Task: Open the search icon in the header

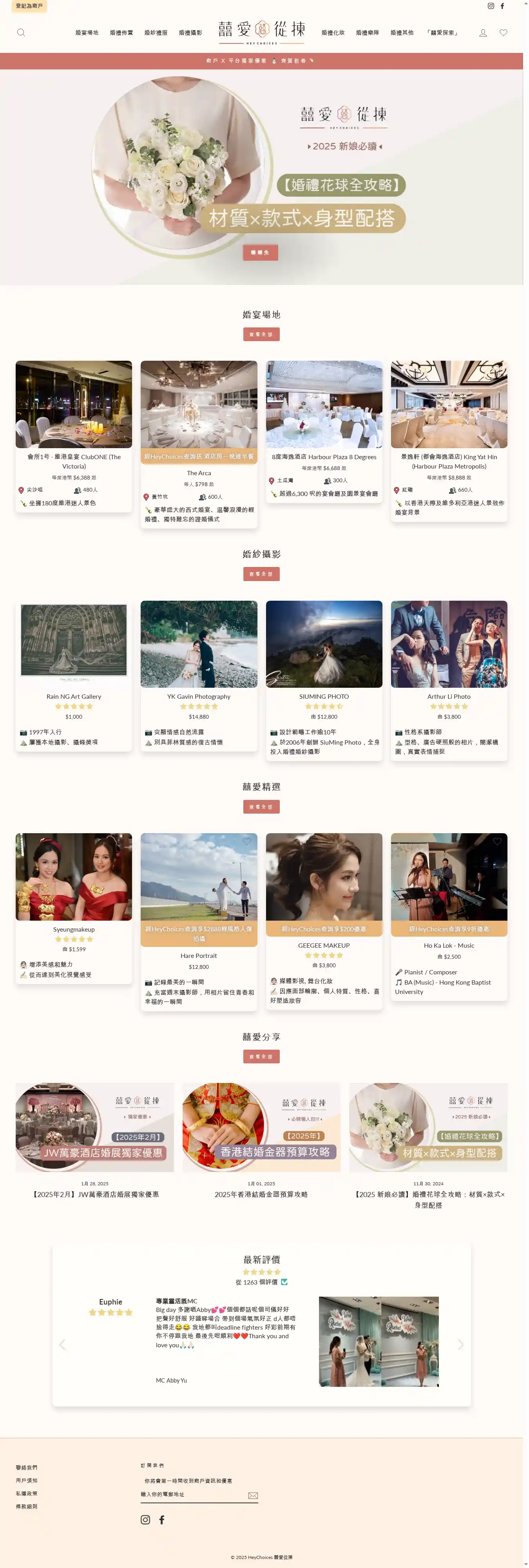Action: 21,33
